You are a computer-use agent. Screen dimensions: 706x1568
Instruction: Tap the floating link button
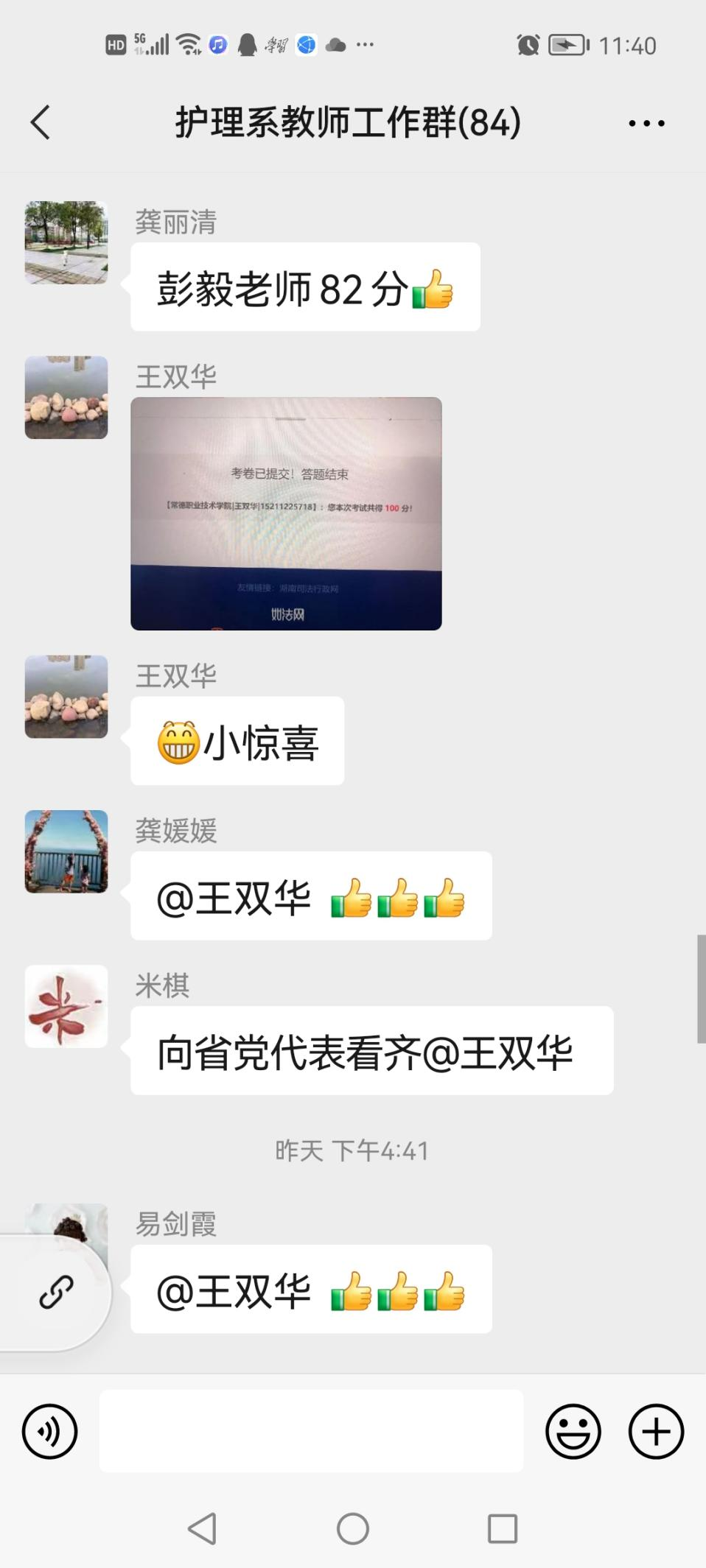click(x=55, y=1292)
